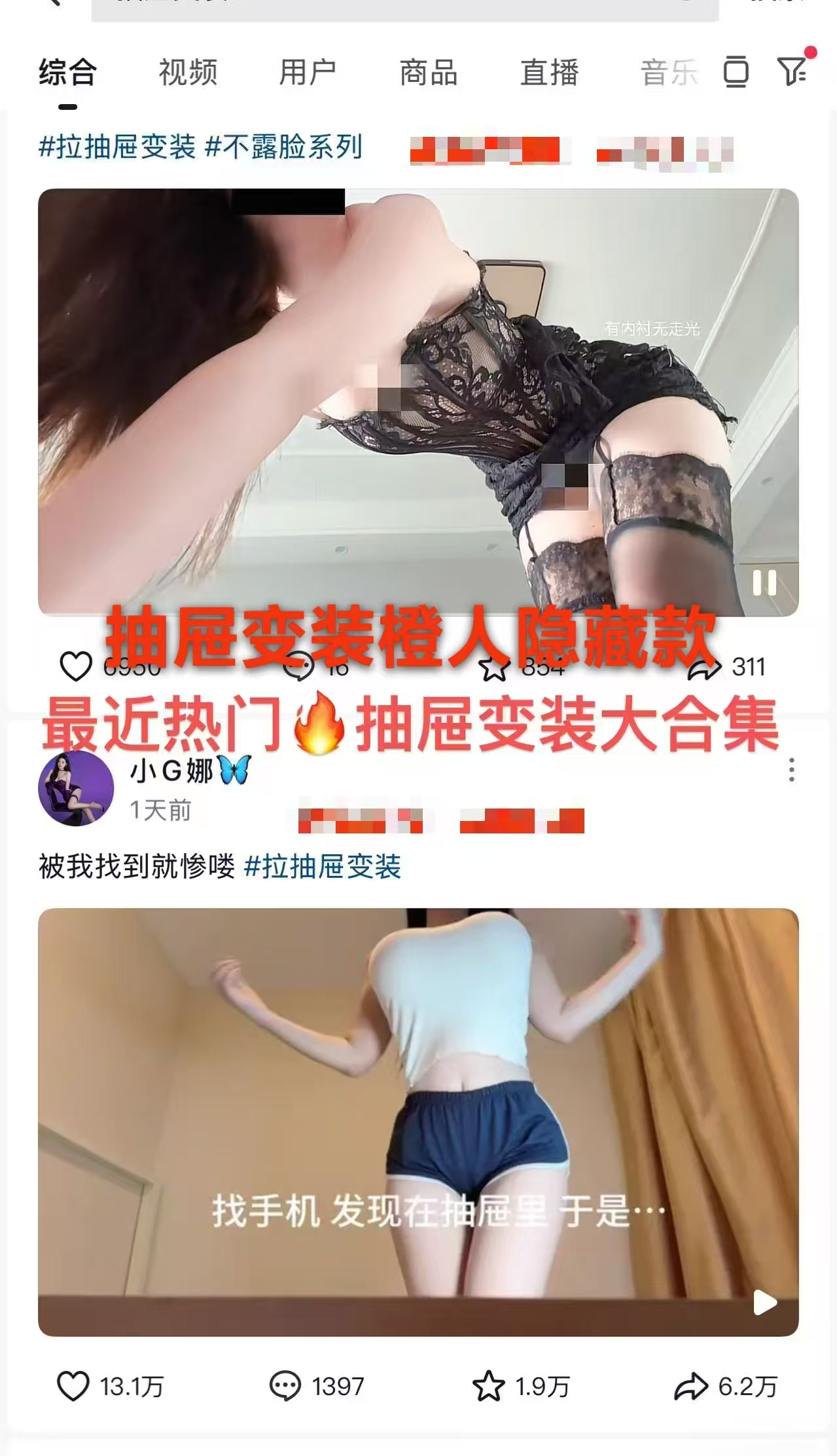Pause the playing lace outfit video
837x1456 pixels.
(764, 582)
